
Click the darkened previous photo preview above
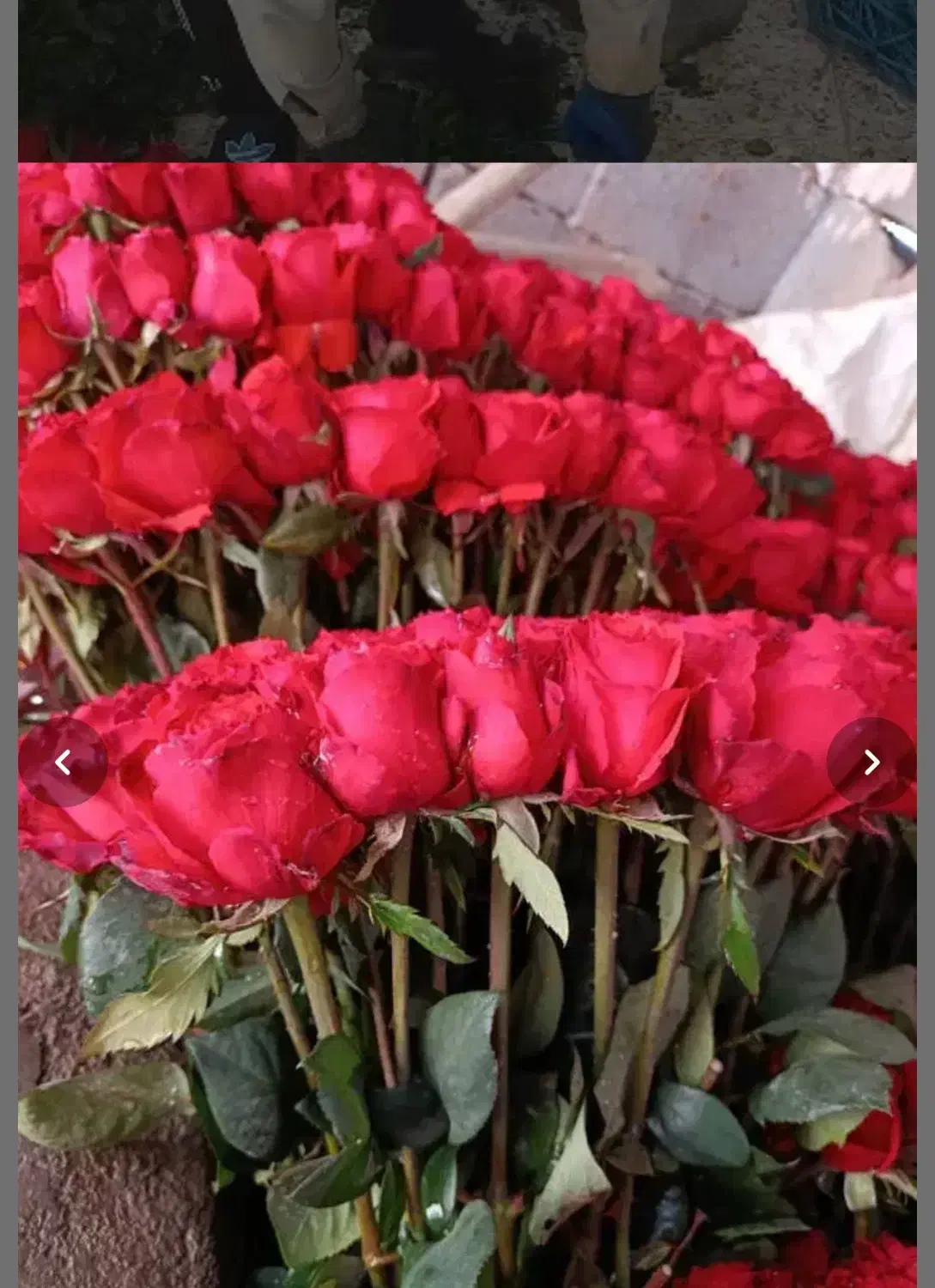coord(468,77)
